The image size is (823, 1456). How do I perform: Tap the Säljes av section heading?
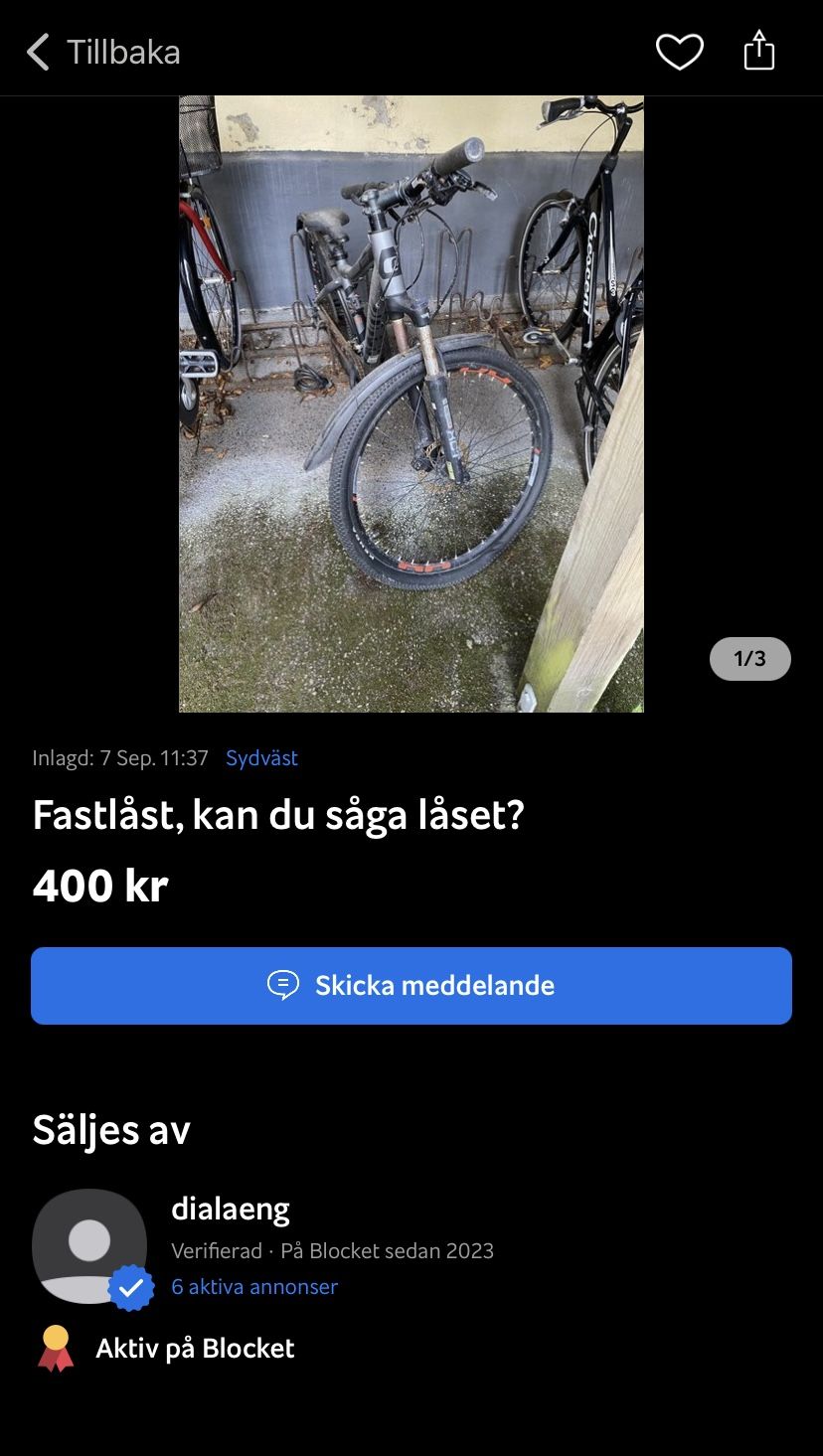coord(110,1129)
